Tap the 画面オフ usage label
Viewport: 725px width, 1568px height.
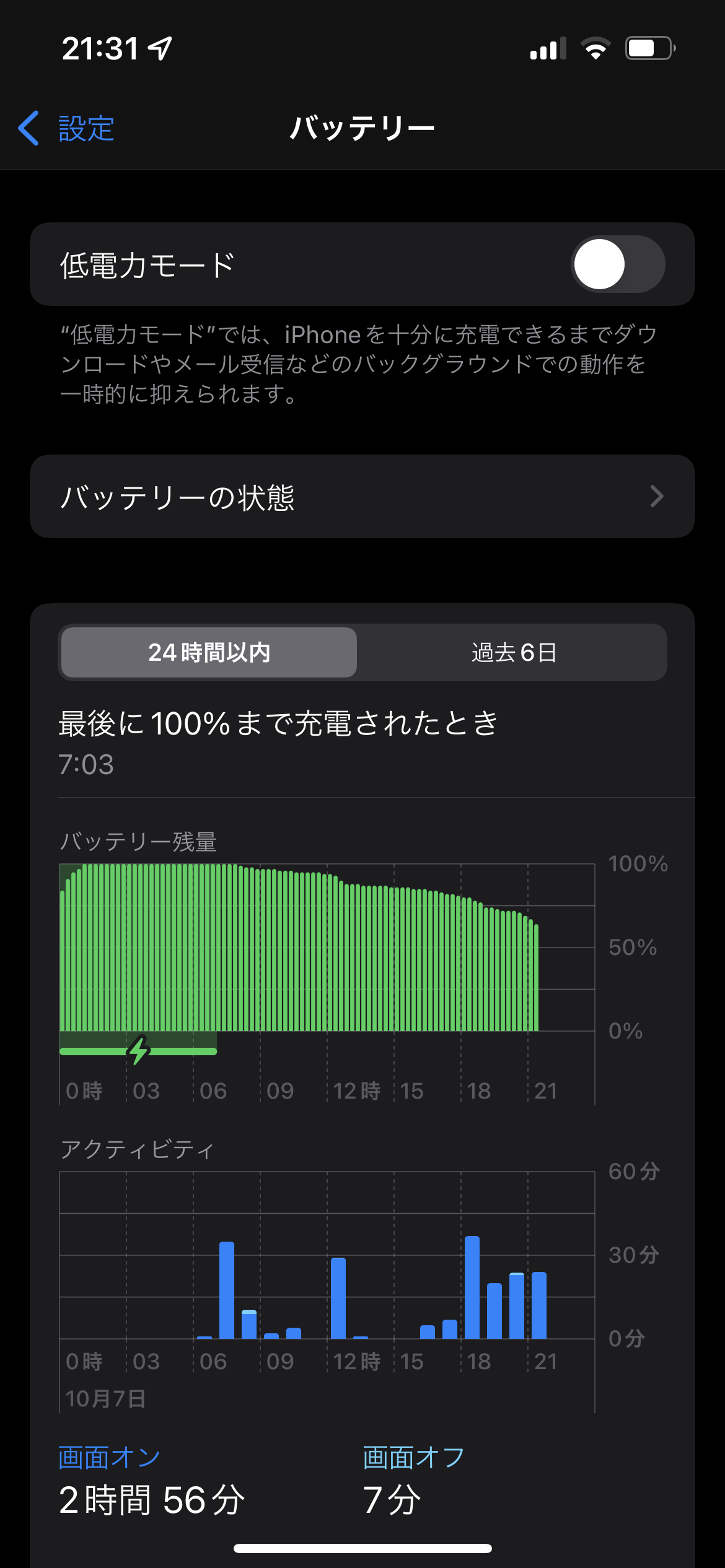[413, 1458]
